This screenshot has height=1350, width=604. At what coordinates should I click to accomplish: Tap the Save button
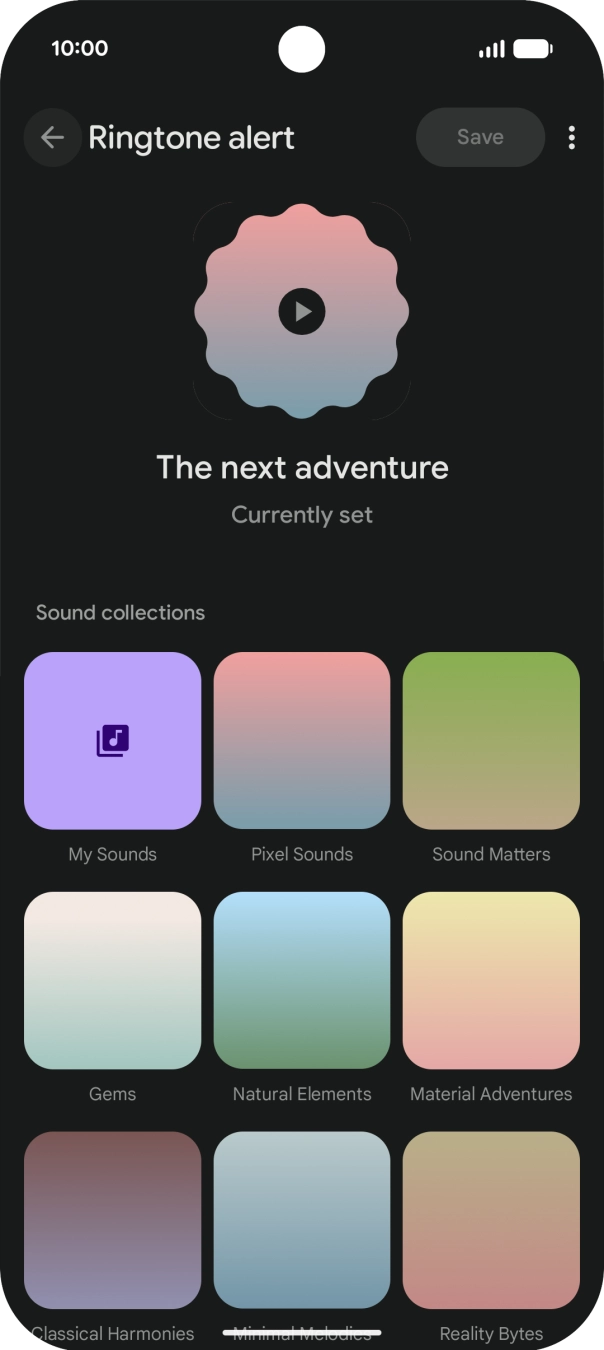click(x=480, y=137)
